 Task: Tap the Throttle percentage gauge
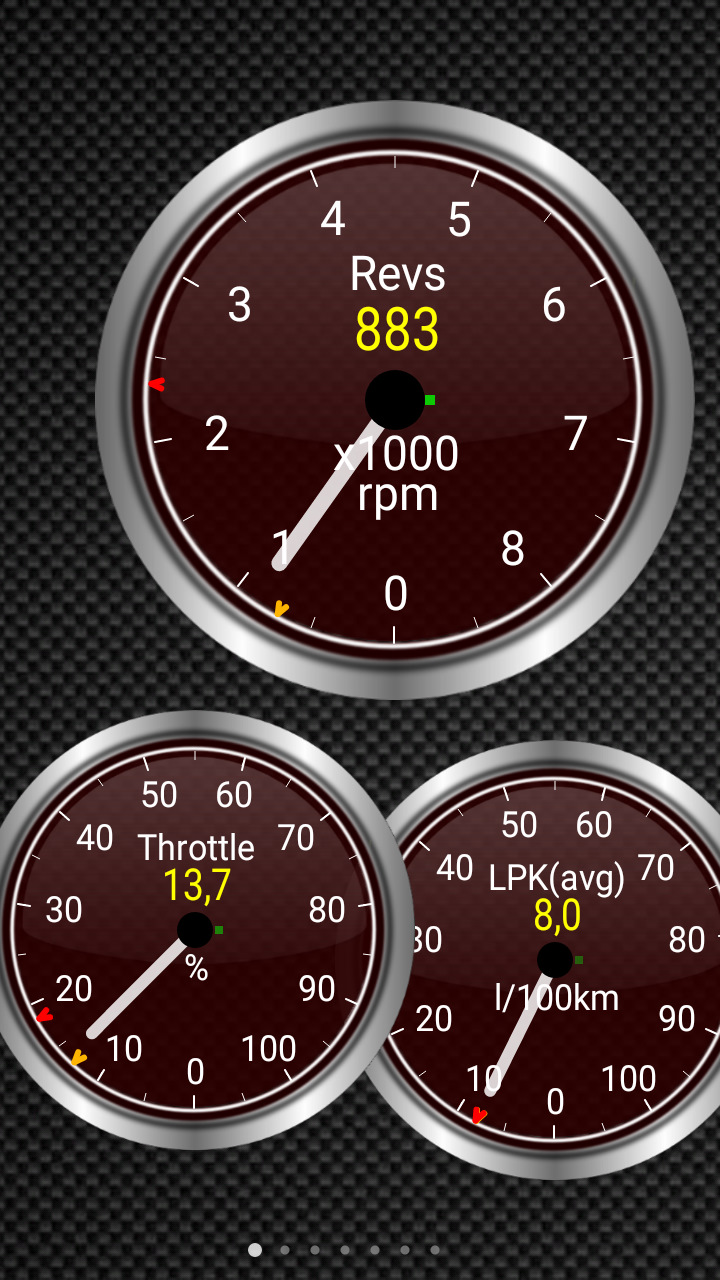tap(195, 930)
